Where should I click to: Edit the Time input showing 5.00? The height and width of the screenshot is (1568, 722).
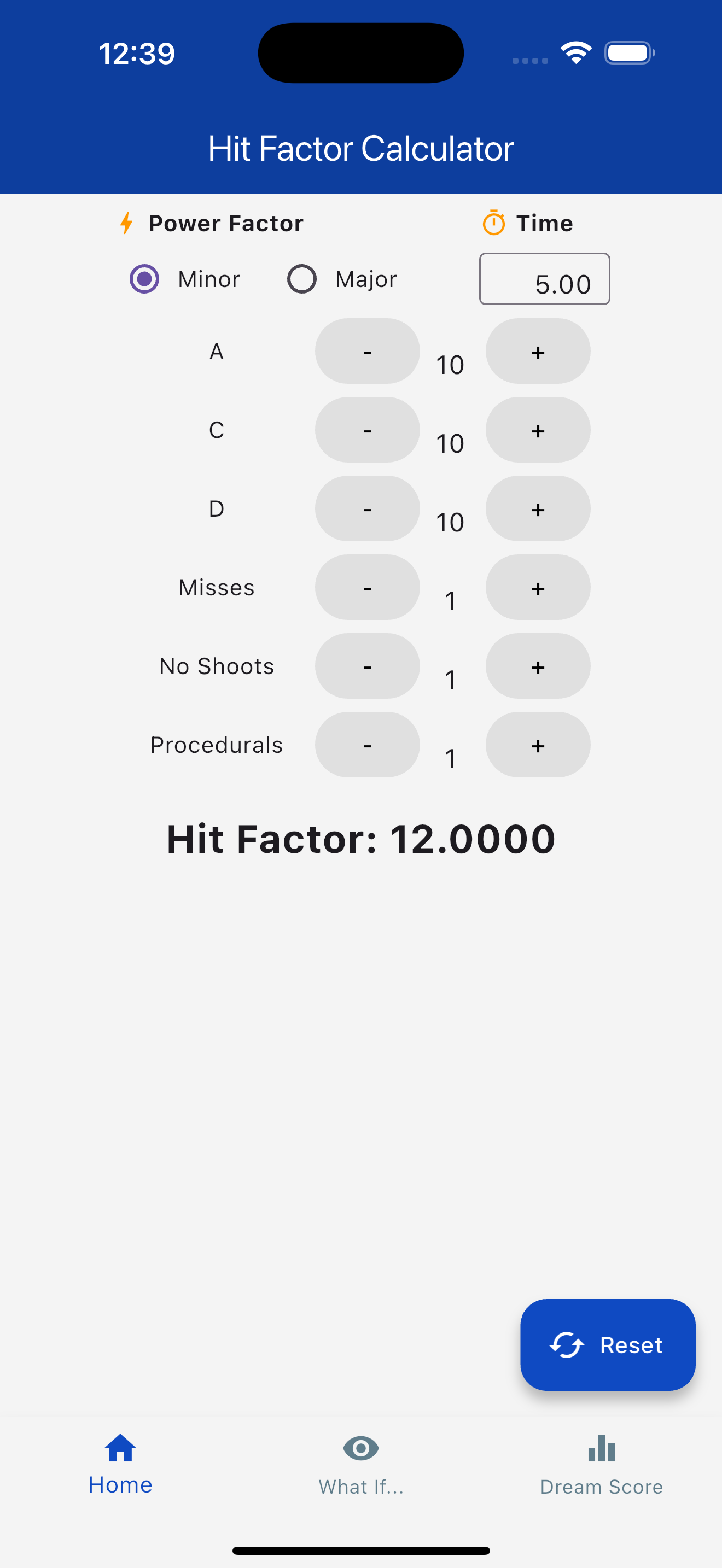coord(544,279)
